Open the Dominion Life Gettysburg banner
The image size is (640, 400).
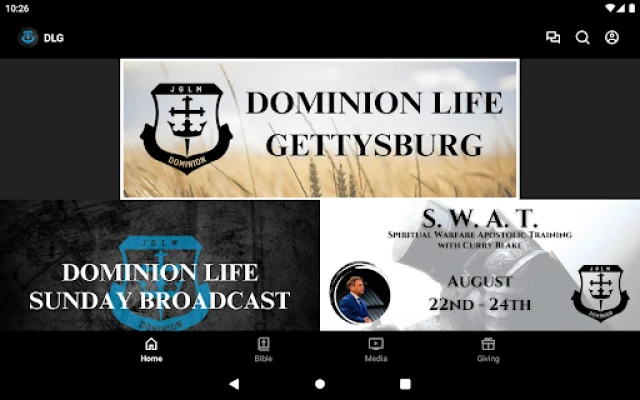pyautogui.click(x=320, y=129)
